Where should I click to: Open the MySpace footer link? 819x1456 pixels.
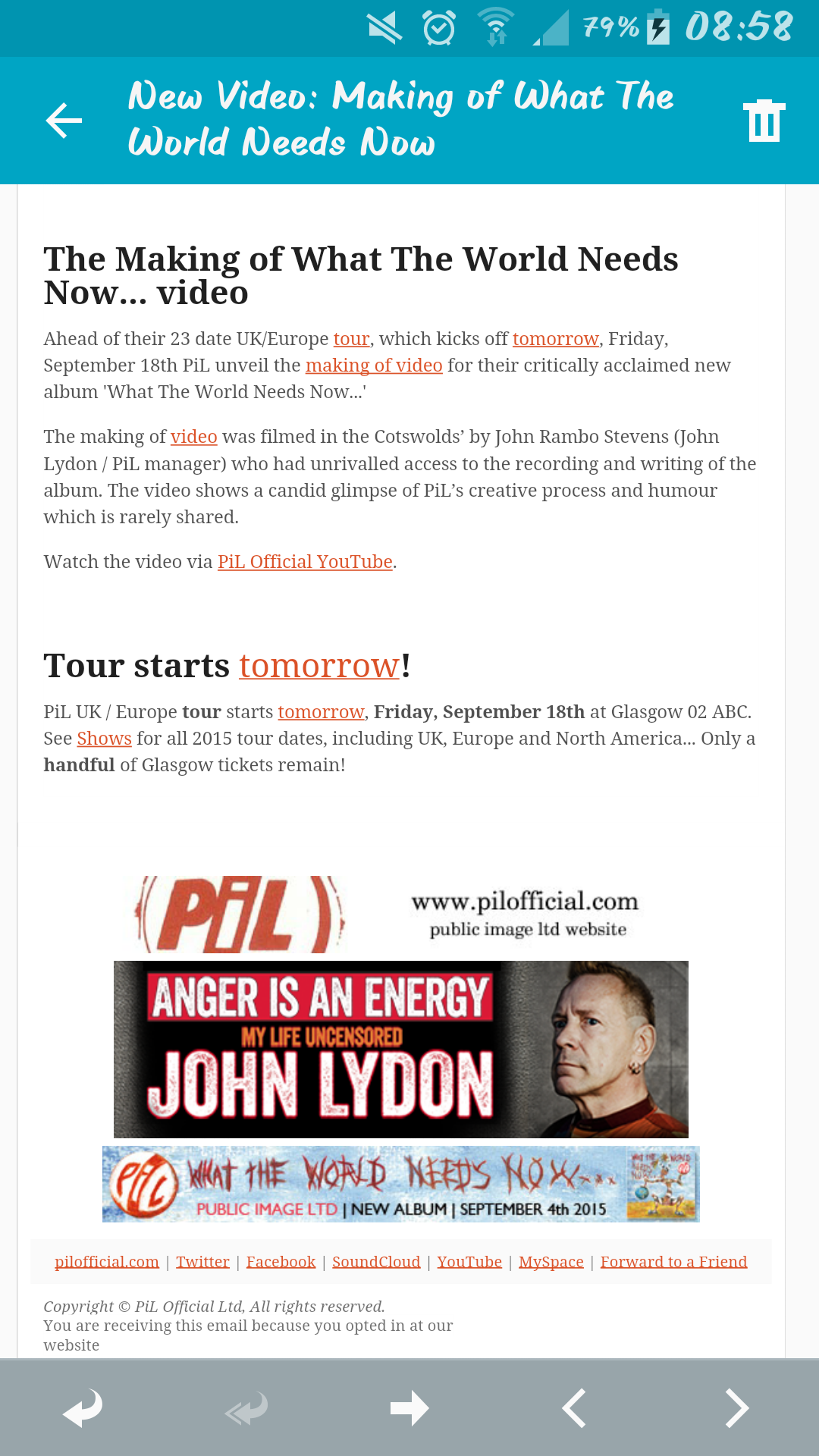[x=551, y=1262]
